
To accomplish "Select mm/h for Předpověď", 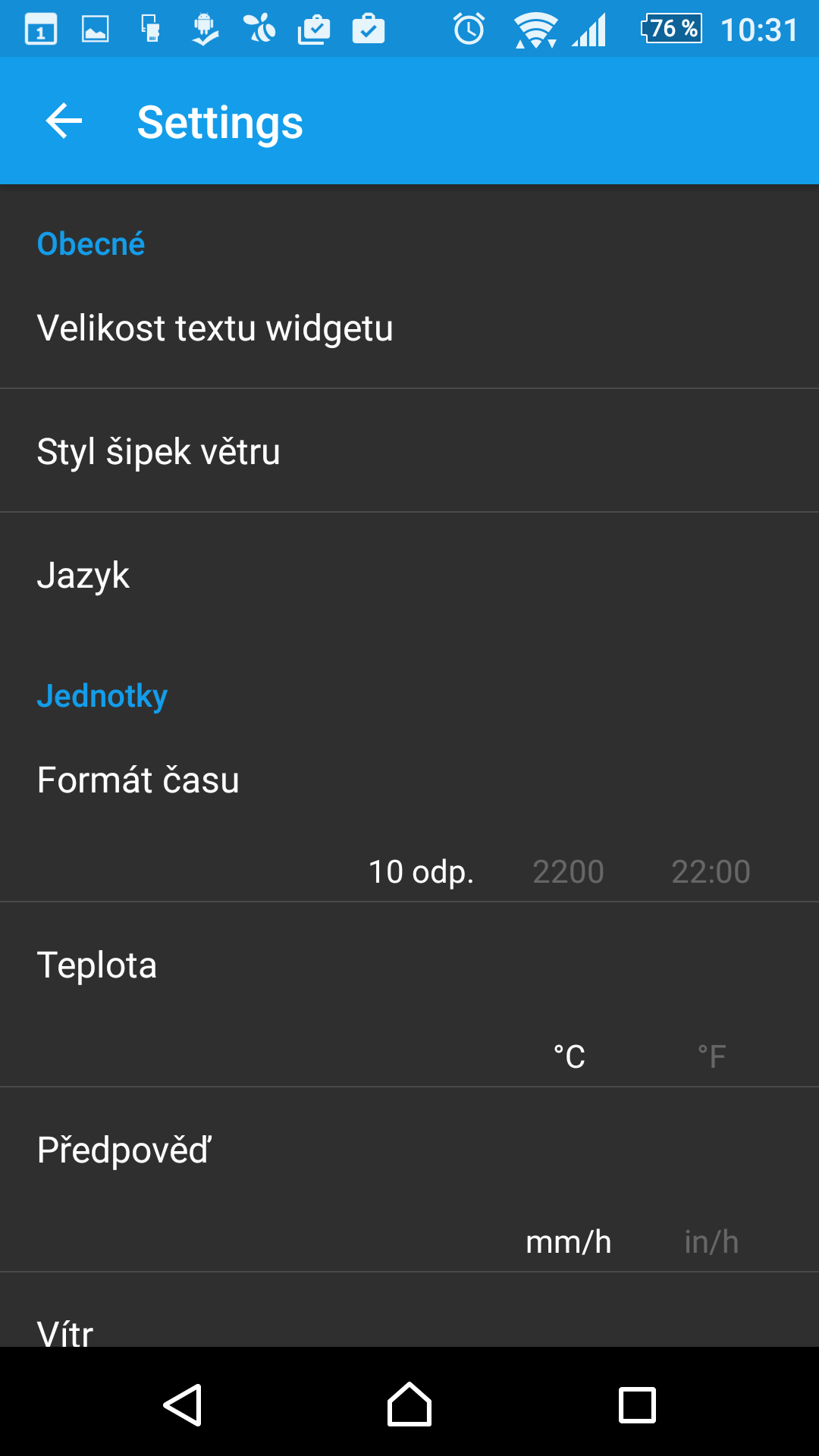I will [568, 1242].
